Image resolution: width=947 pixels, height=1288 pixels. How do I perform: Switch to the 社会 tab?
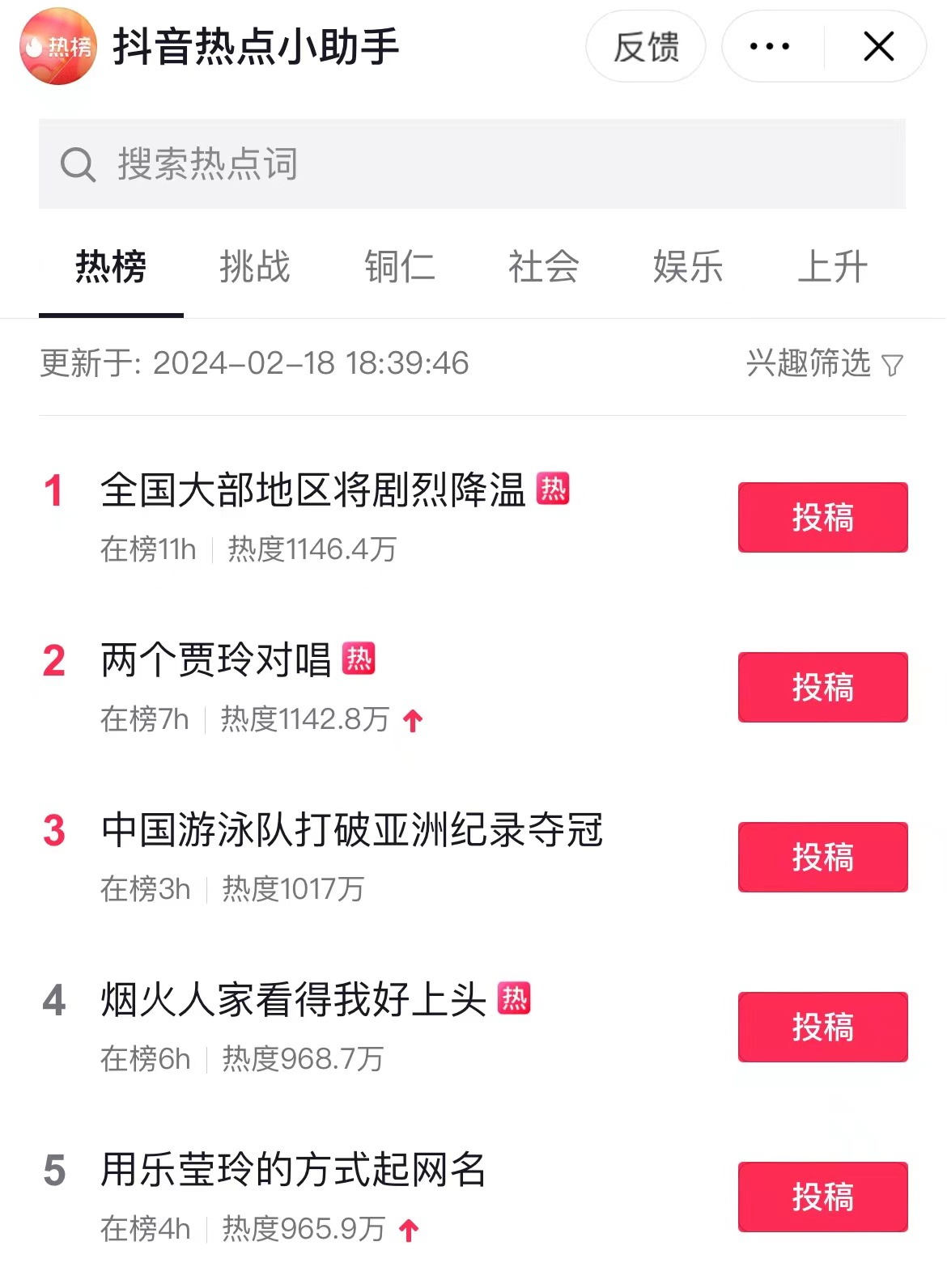(544, 267)
